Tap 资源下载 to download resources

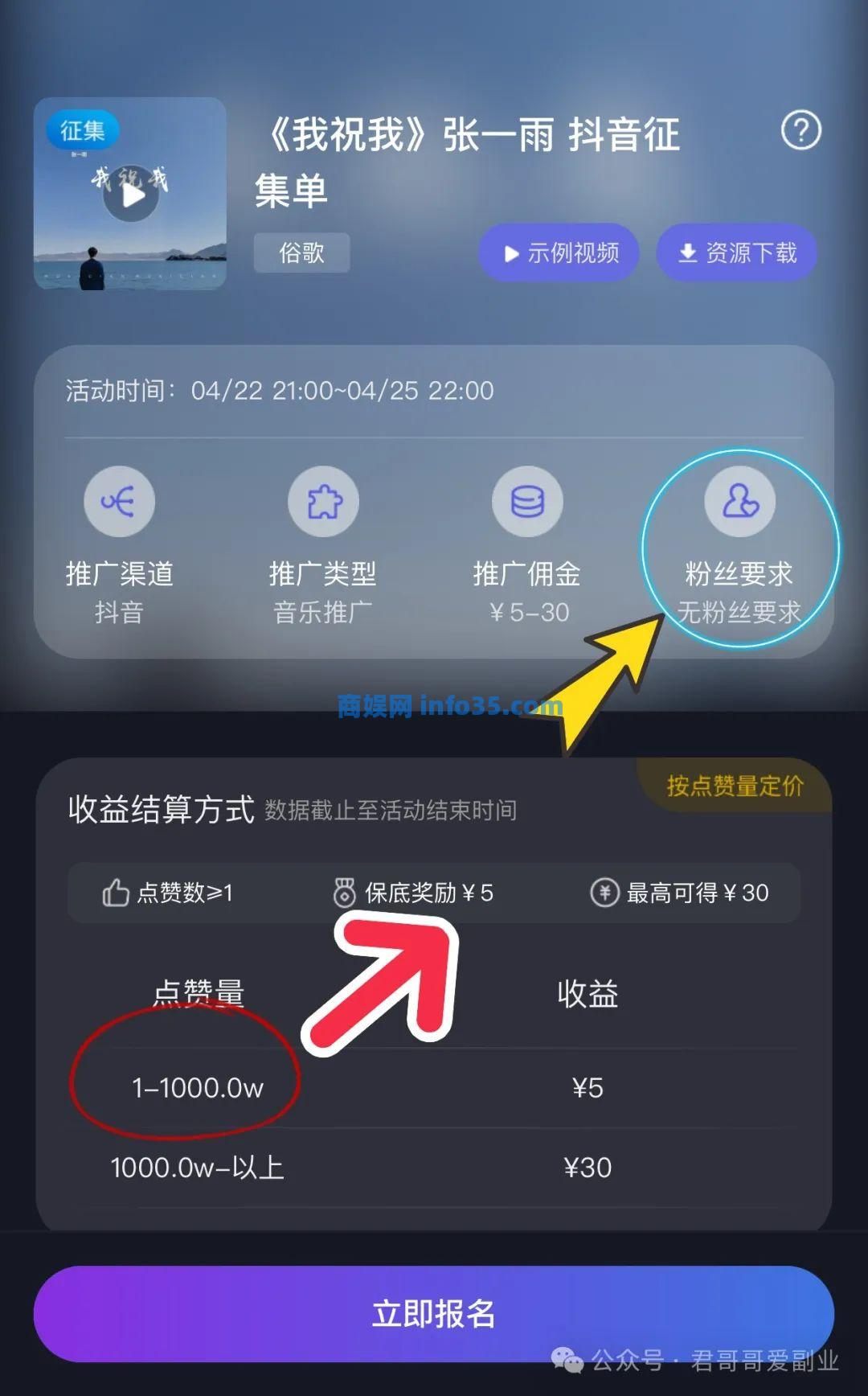(x=736, y=253)
